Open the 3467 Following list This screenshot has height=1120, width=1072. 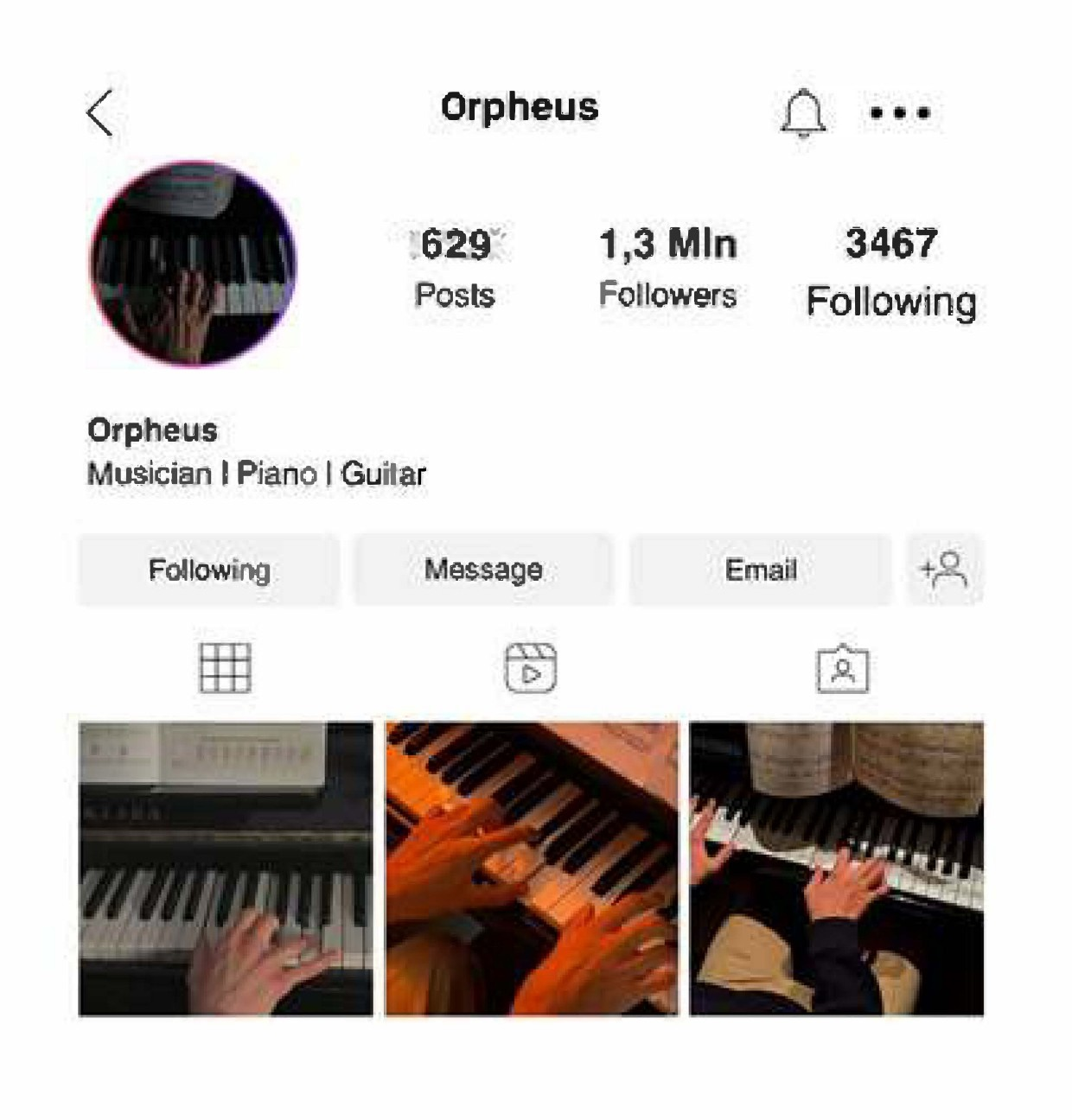click(x=891, y=270)
